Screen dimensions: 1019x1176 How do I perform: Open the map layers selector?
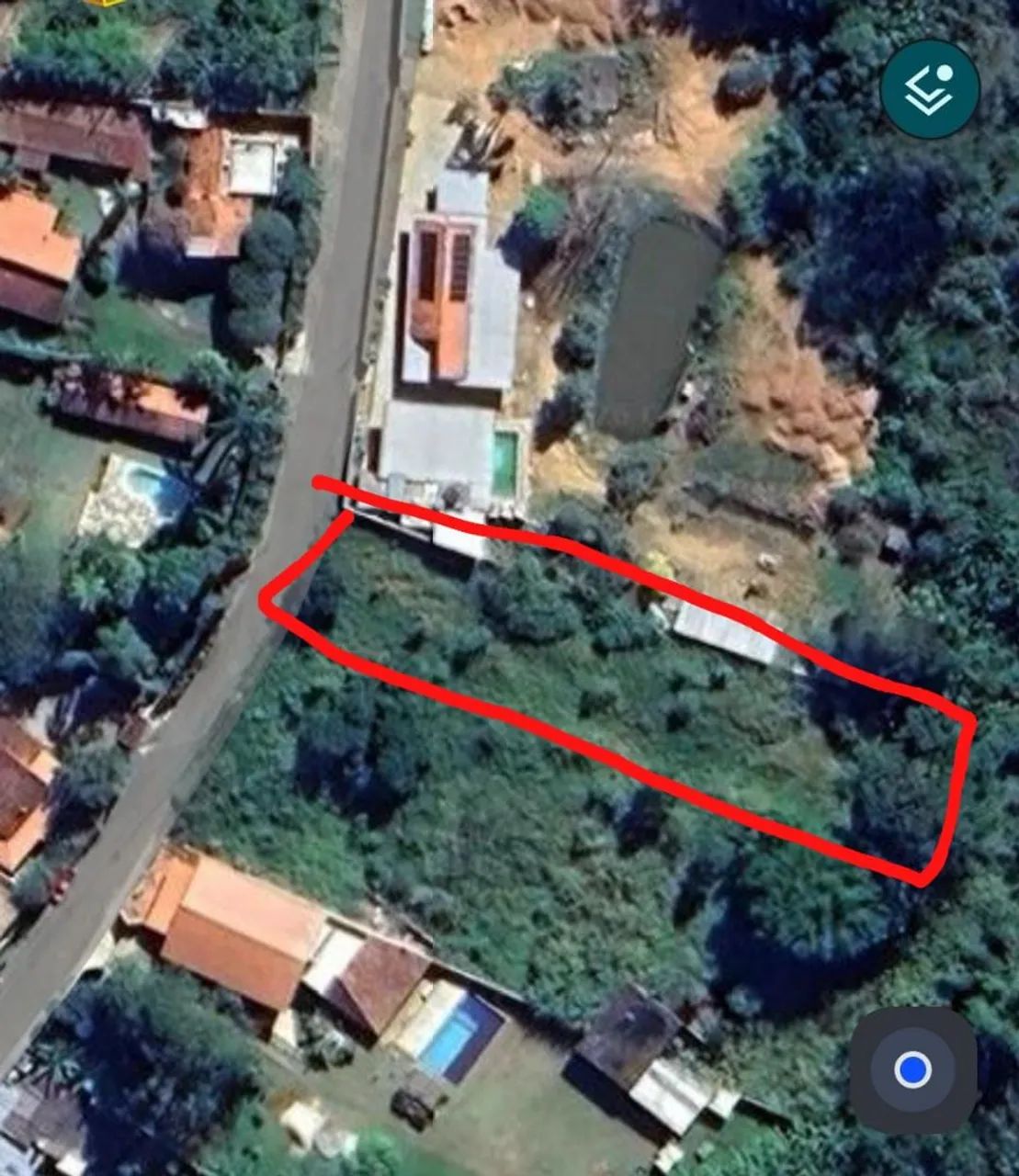point(929,89)
